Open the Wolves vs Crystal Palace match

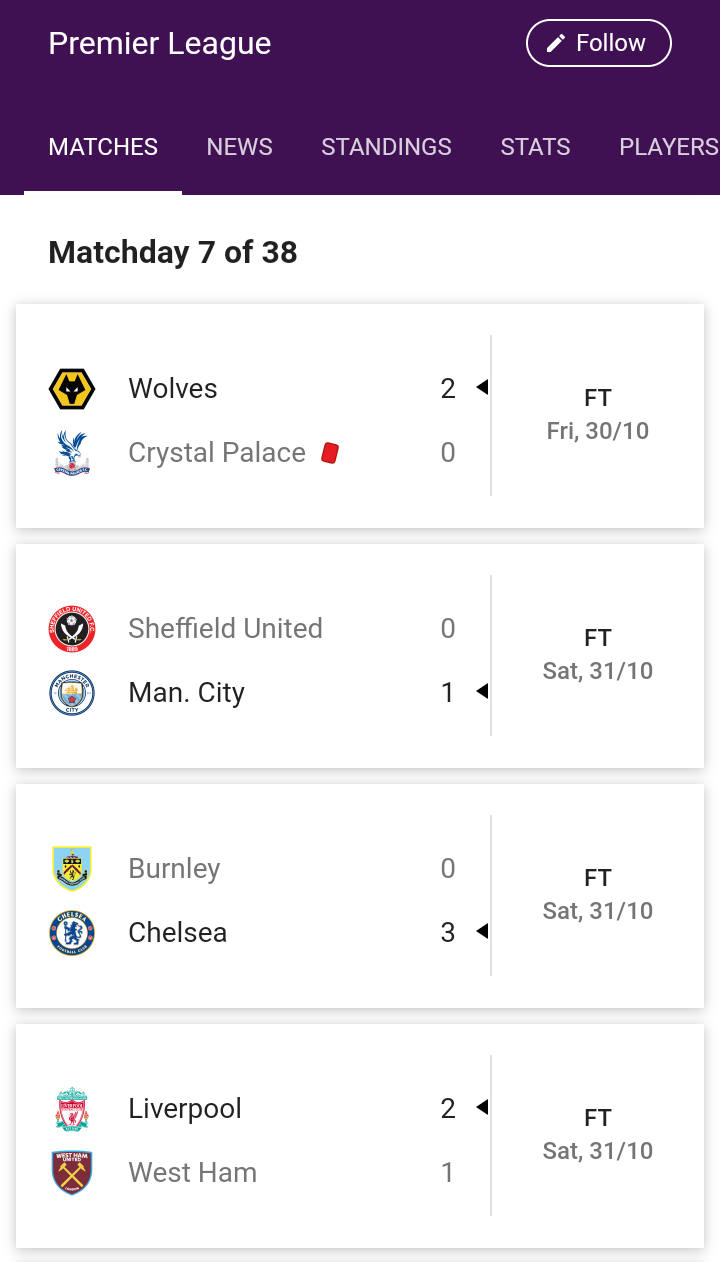point(360,416)
